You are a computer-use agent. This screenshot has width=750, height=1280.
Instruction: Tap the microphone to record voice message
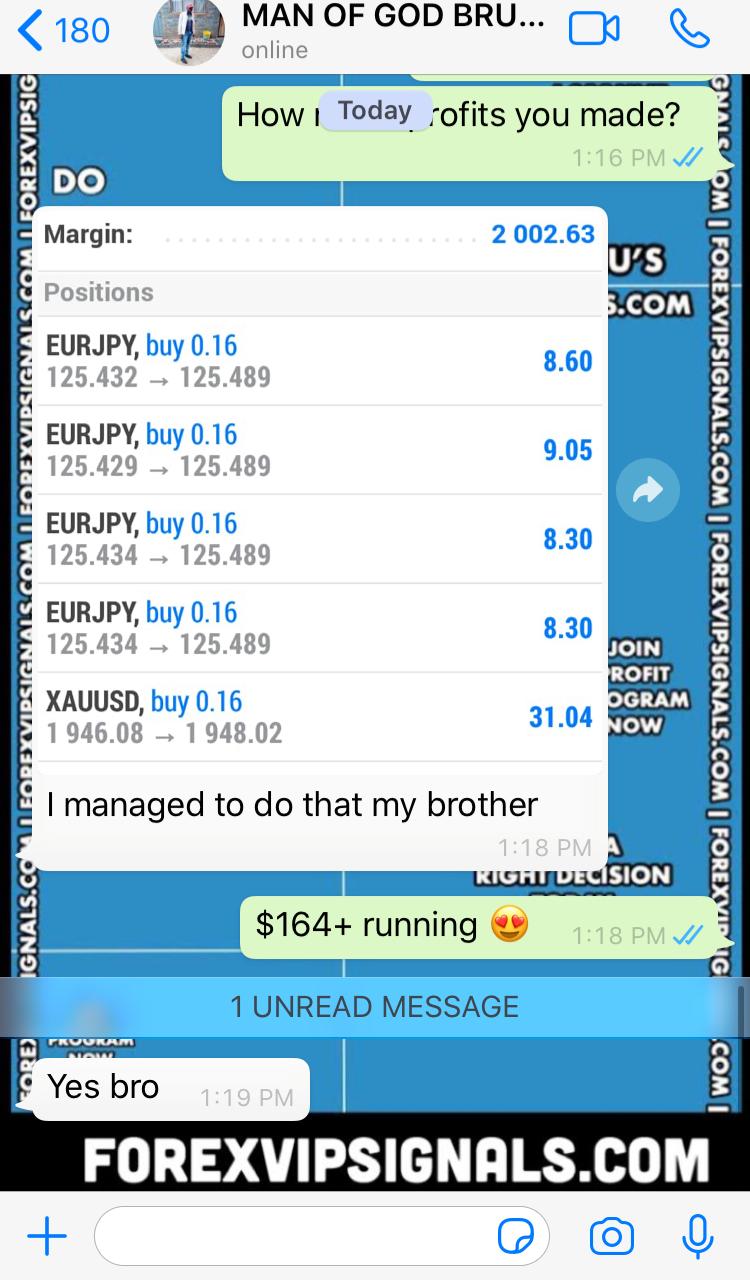(696, 1238)
